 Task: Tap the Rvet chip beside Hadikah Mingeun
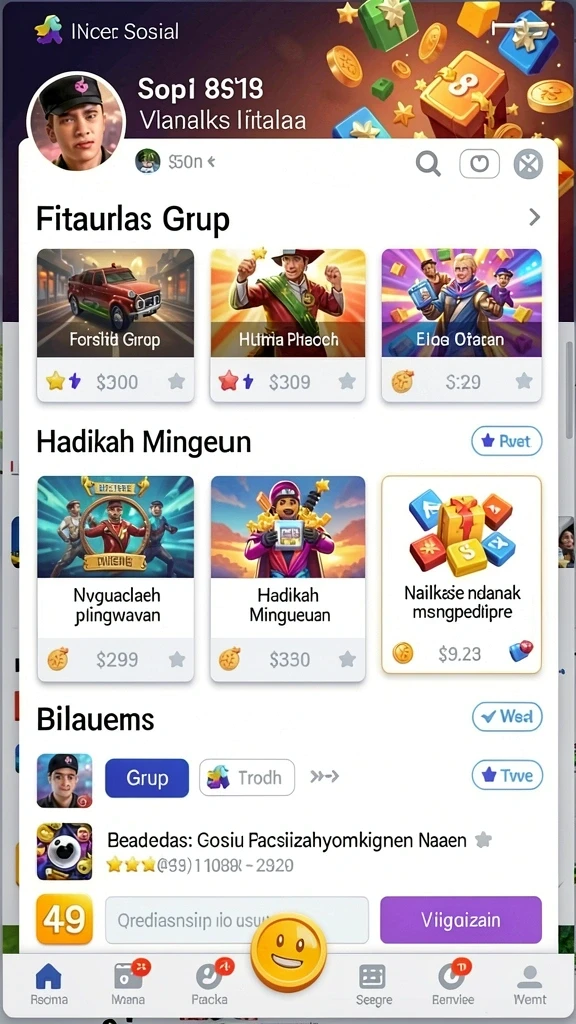(507, 441)
